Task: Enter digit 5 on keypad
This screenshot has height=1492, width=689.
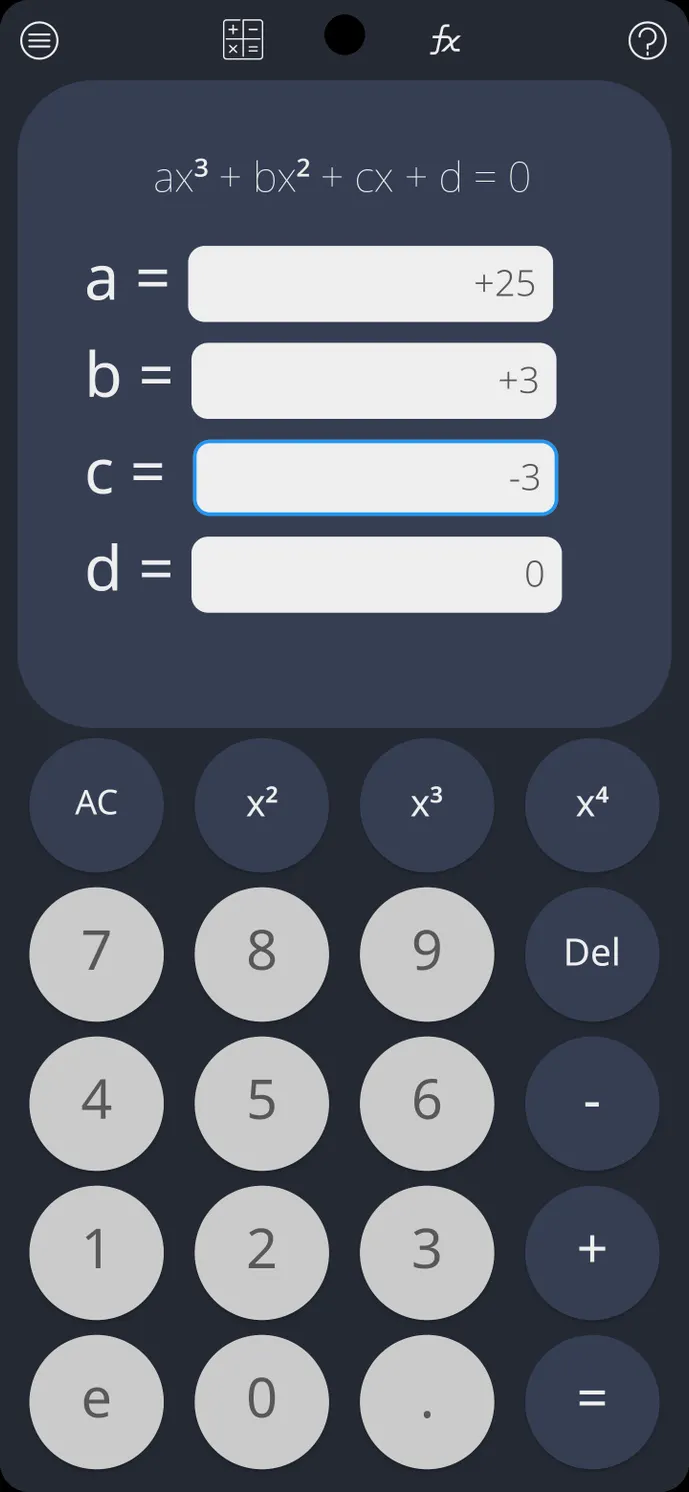Action: [x=261, y=1101]
